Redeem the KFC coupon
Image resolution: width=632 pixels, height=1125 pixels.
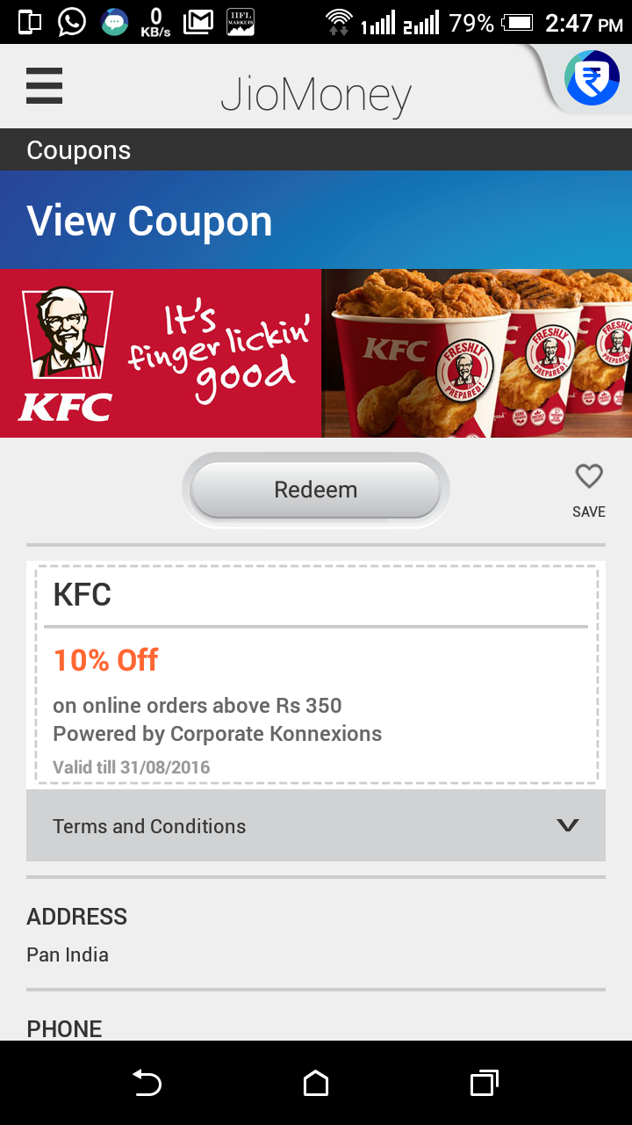click(x=315, y=490)
